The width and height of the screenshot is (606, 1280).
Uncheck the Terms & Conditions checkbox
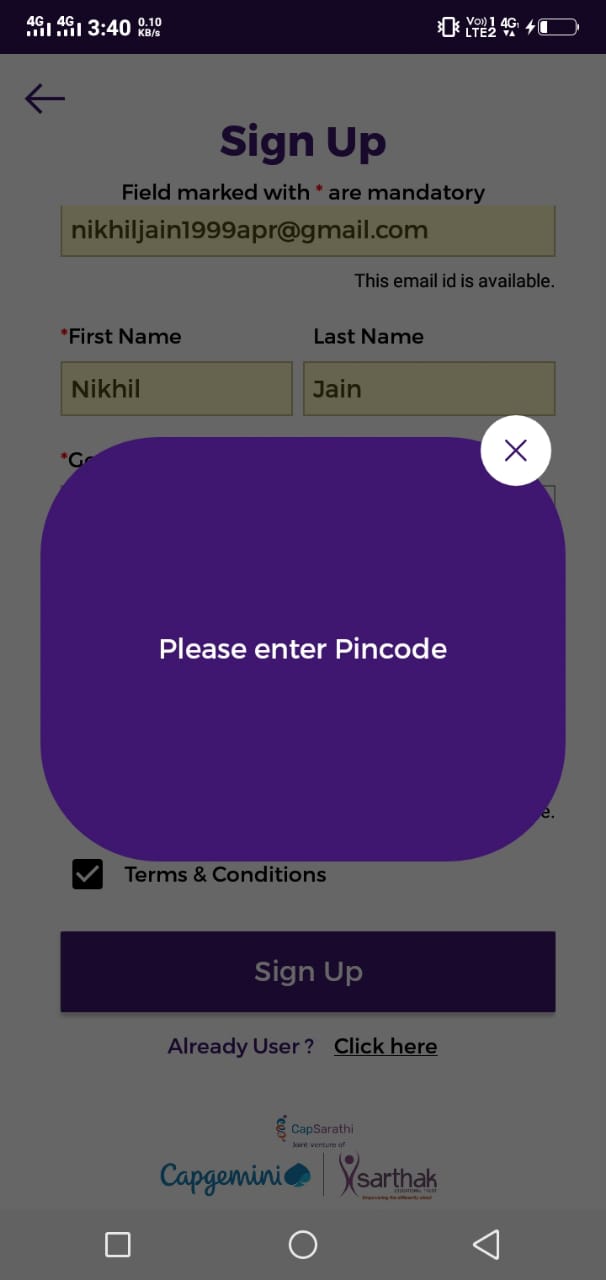pyautogui.click(x=88, y=875)
